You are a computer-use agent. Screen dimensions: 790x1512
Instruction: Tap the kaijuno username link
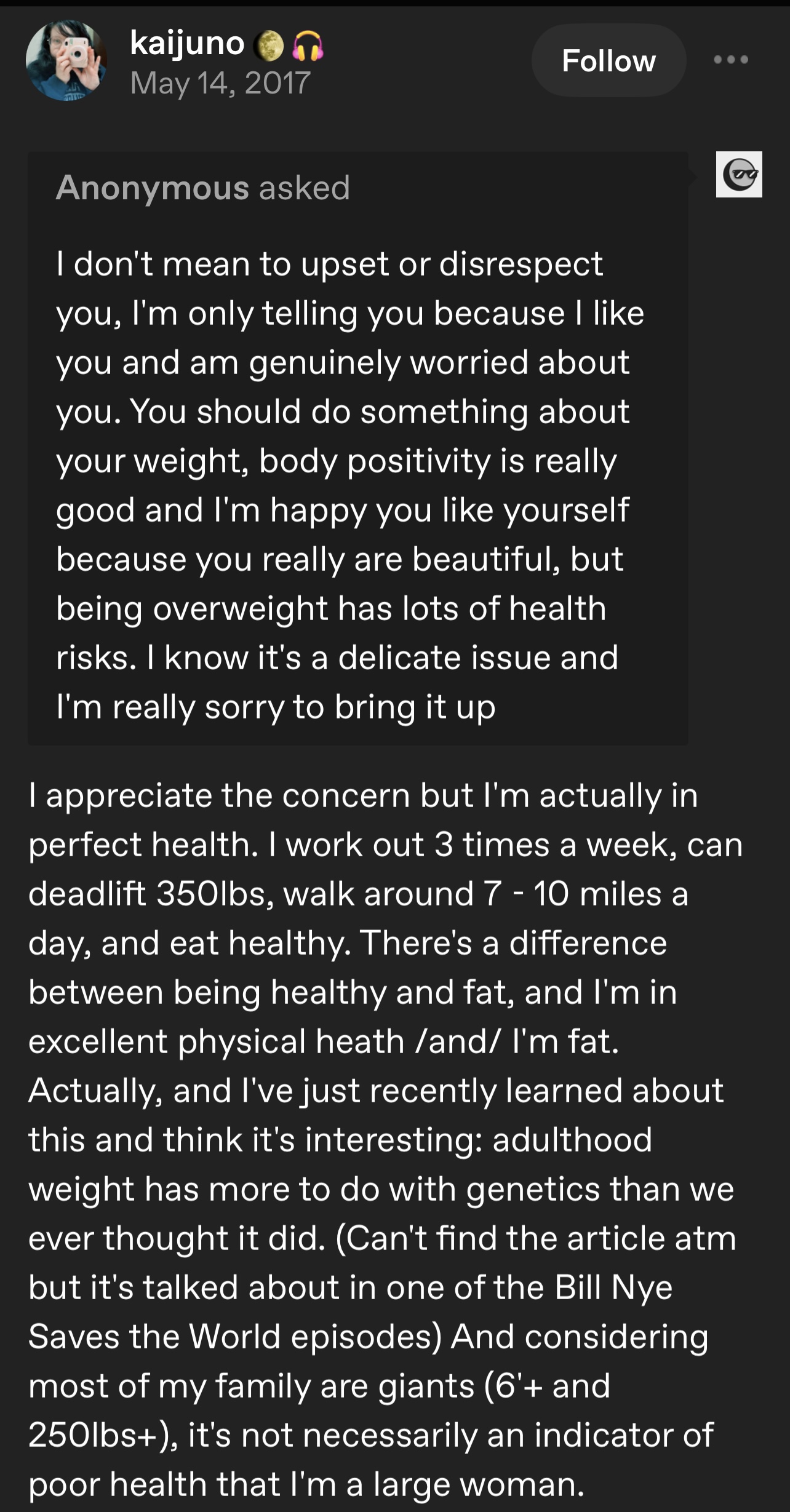tap(187, 43)
